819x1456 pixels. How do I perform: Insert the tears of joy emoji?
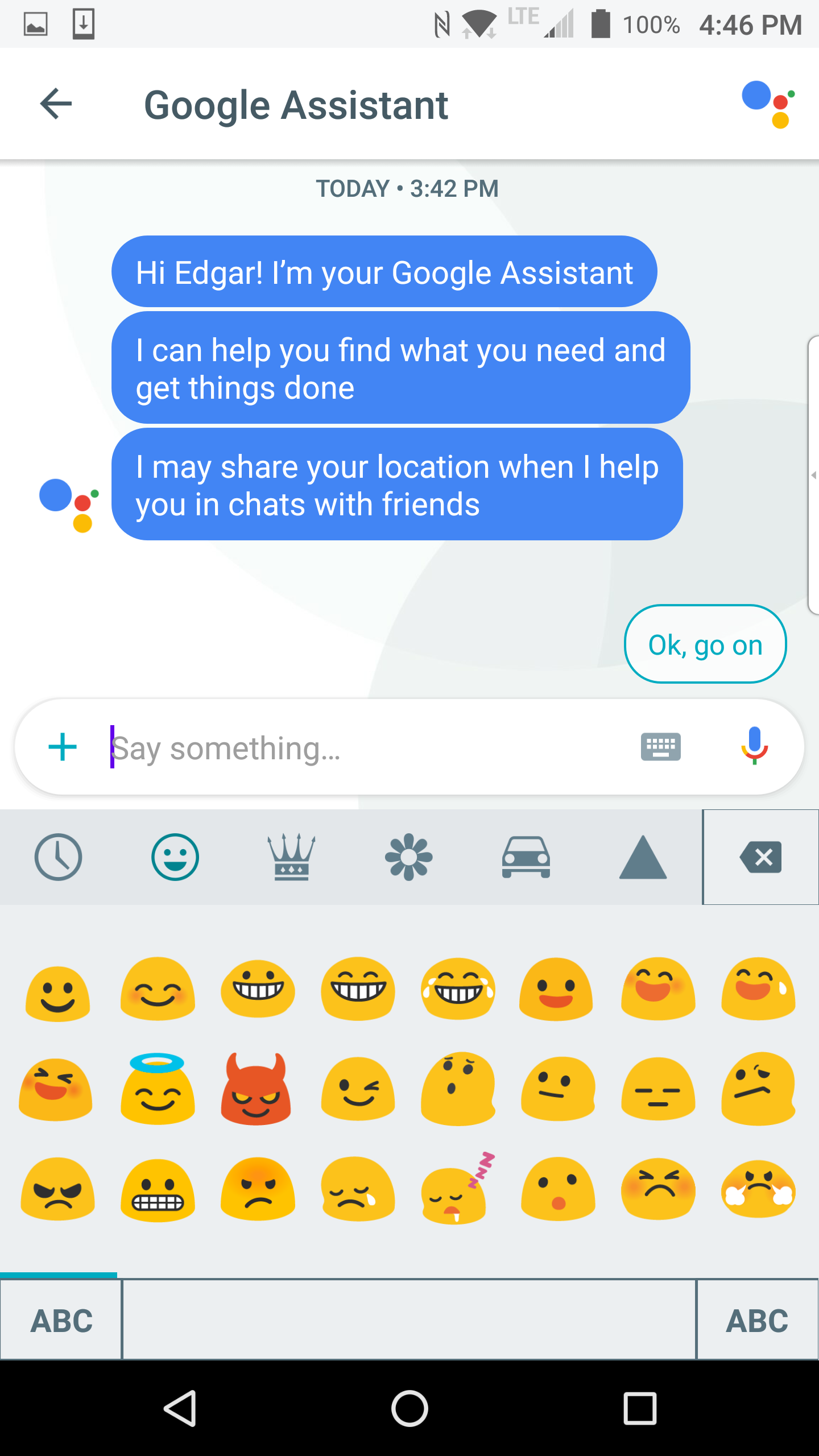pyautogui.click(x=458, y=989)
